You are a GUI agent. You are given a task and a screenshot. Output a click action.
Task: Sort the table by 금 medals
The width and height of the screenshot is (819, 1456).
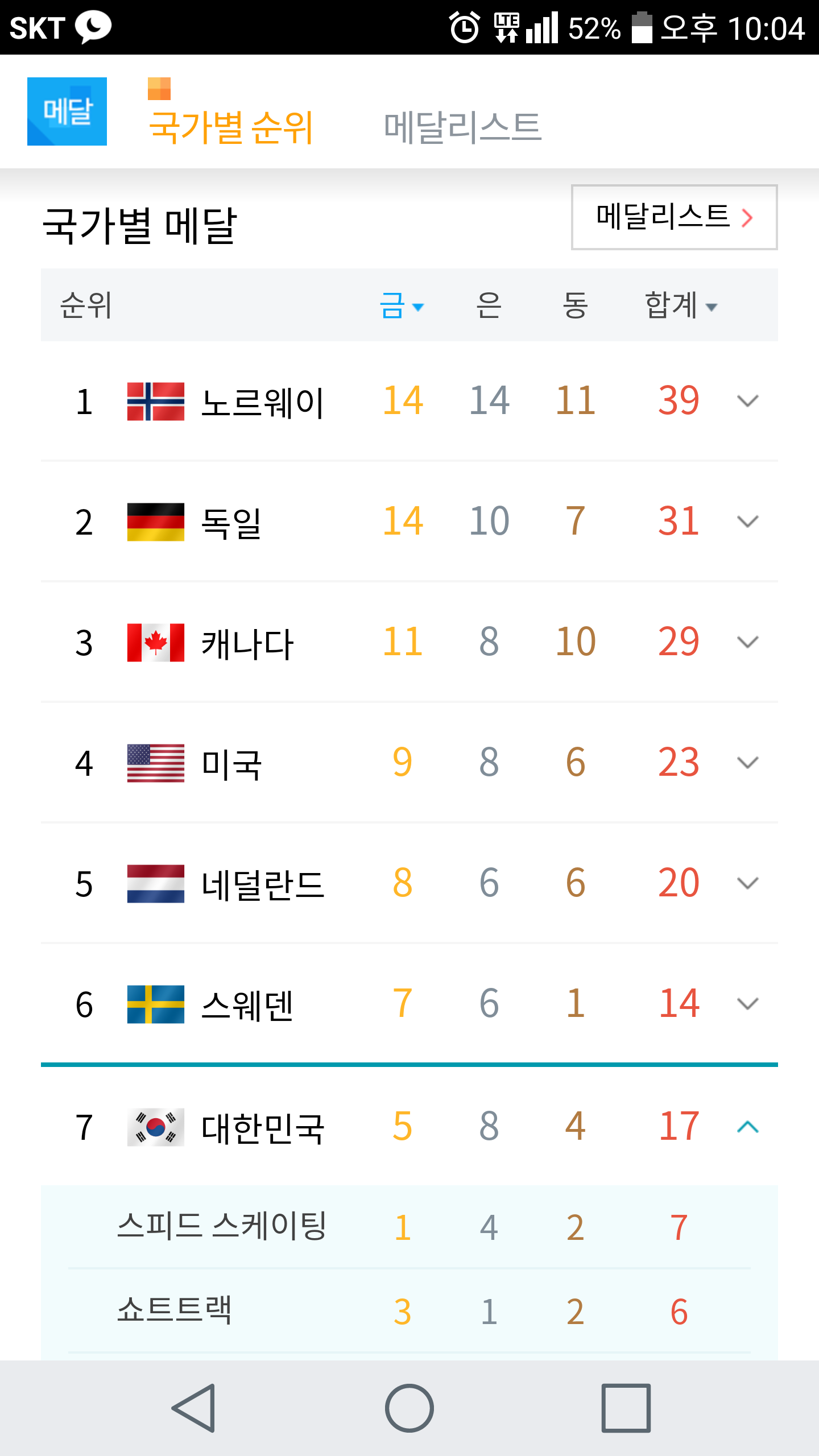click(402, 306)
